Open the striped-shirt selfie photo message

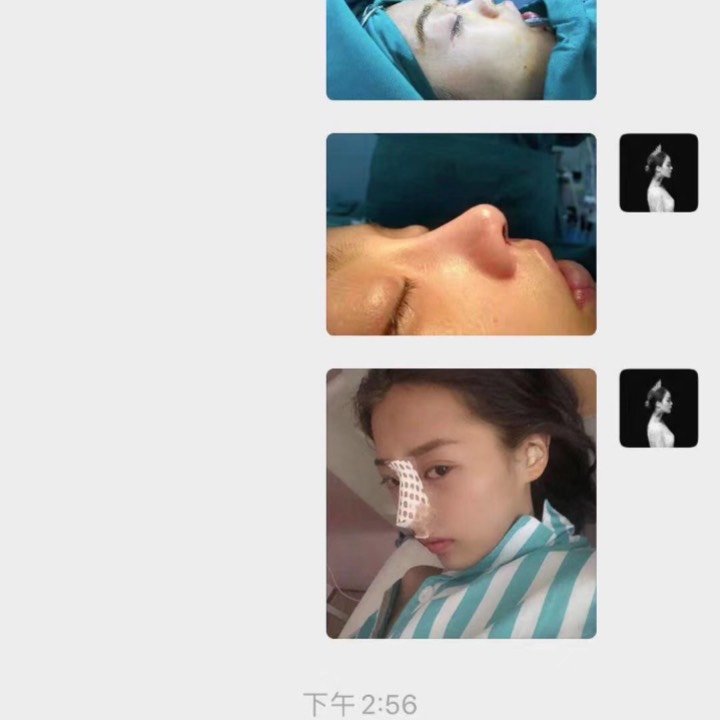point(461,503)
